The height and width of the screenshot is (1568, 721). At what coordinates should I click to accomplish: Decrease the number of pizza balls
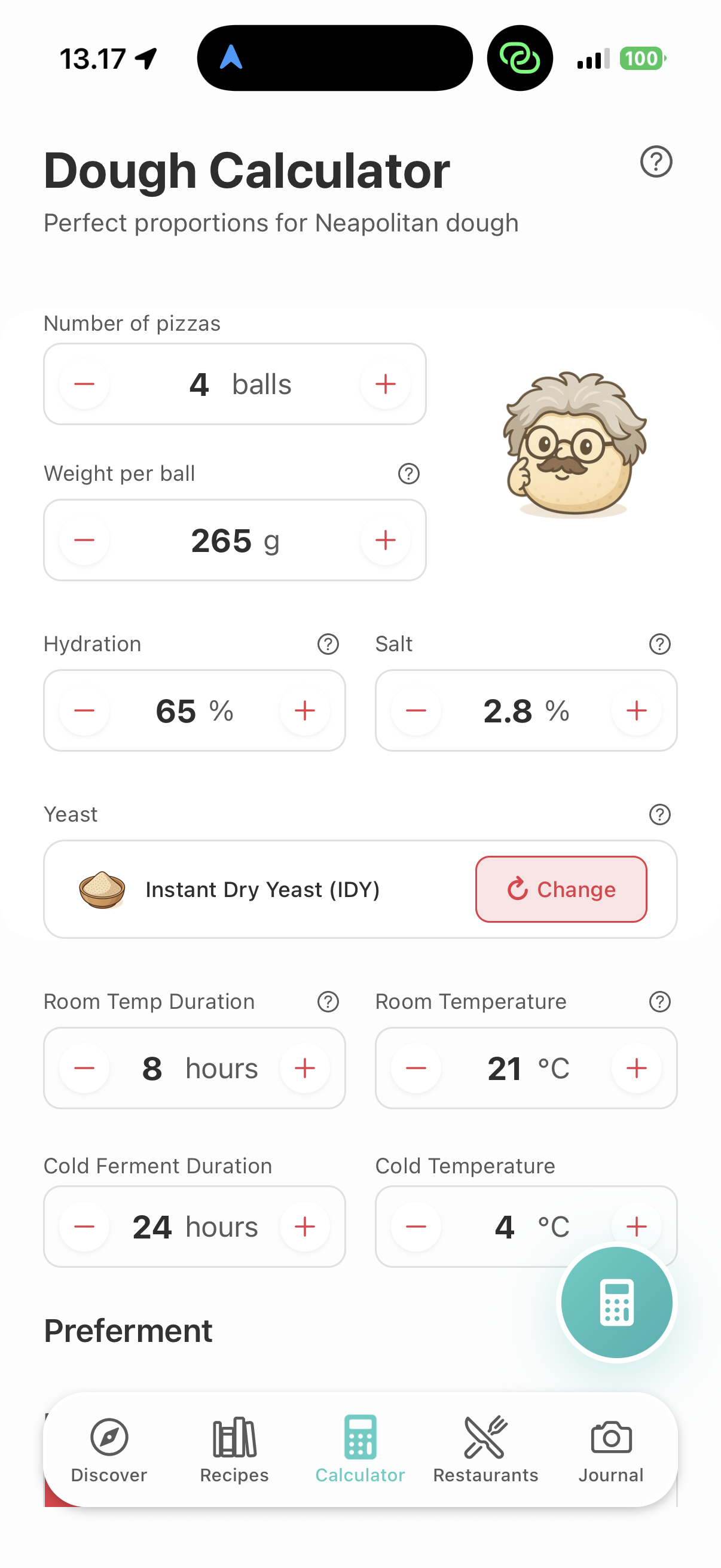84,384
